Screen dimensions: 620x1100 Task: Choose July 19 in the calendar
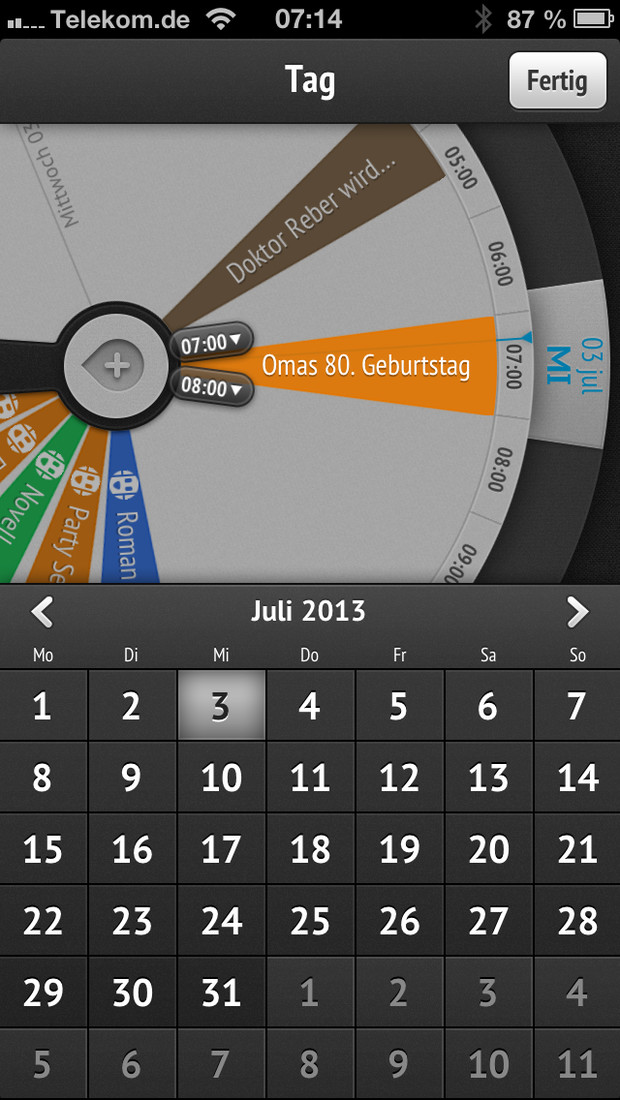click(399, 850)
